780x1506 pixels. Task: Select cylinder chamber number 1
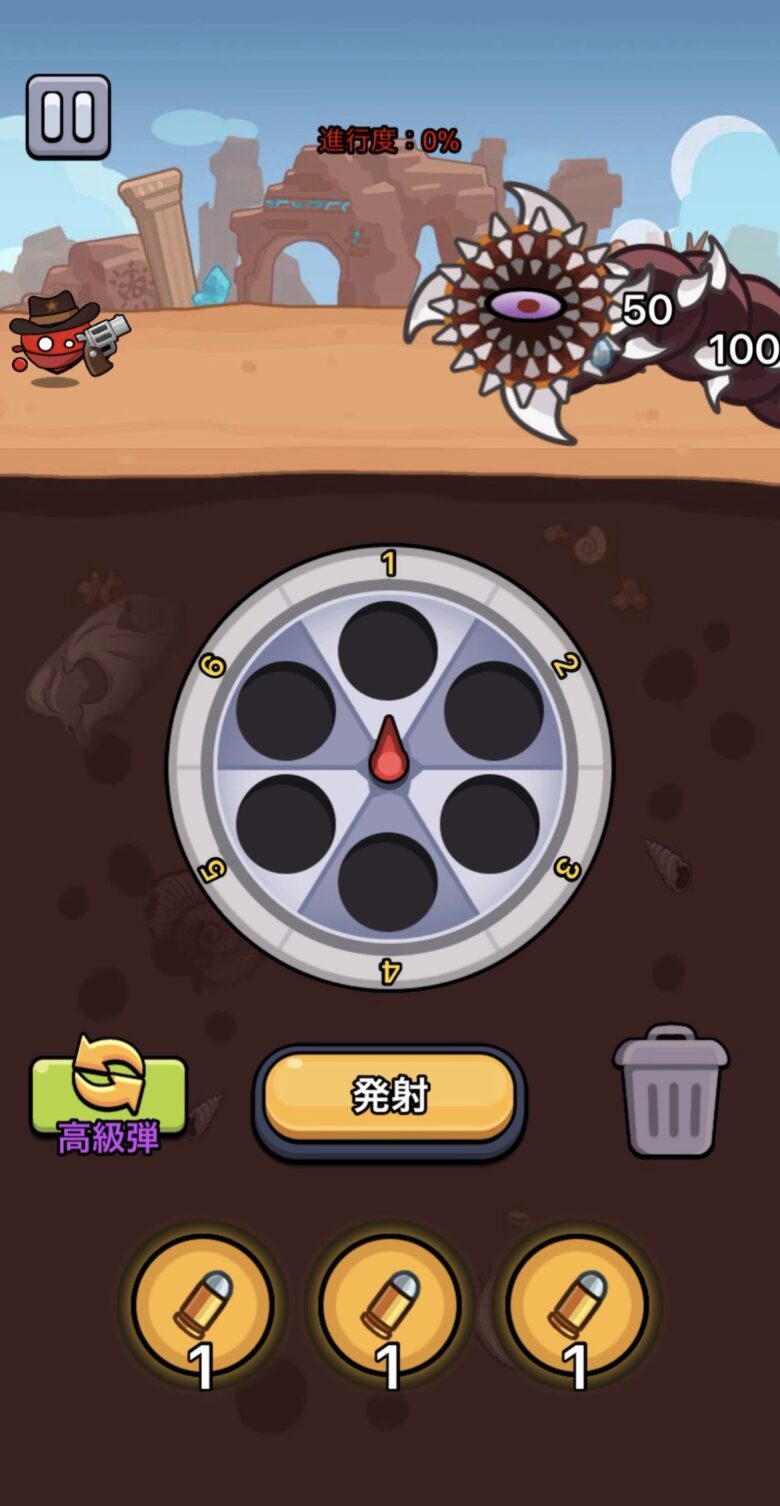[388, 650]
